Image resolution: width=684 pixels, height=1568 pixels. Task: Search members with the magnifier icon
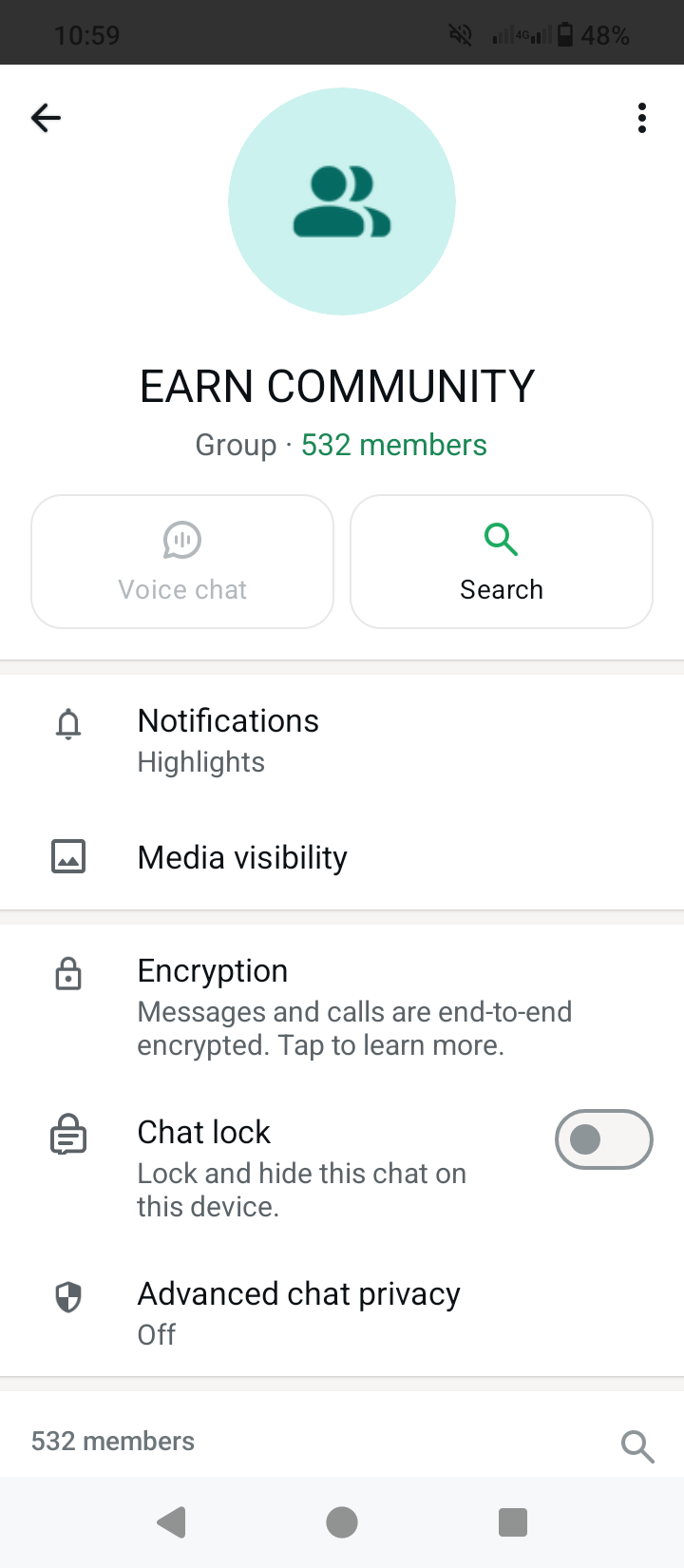[x=637, y=1446]
